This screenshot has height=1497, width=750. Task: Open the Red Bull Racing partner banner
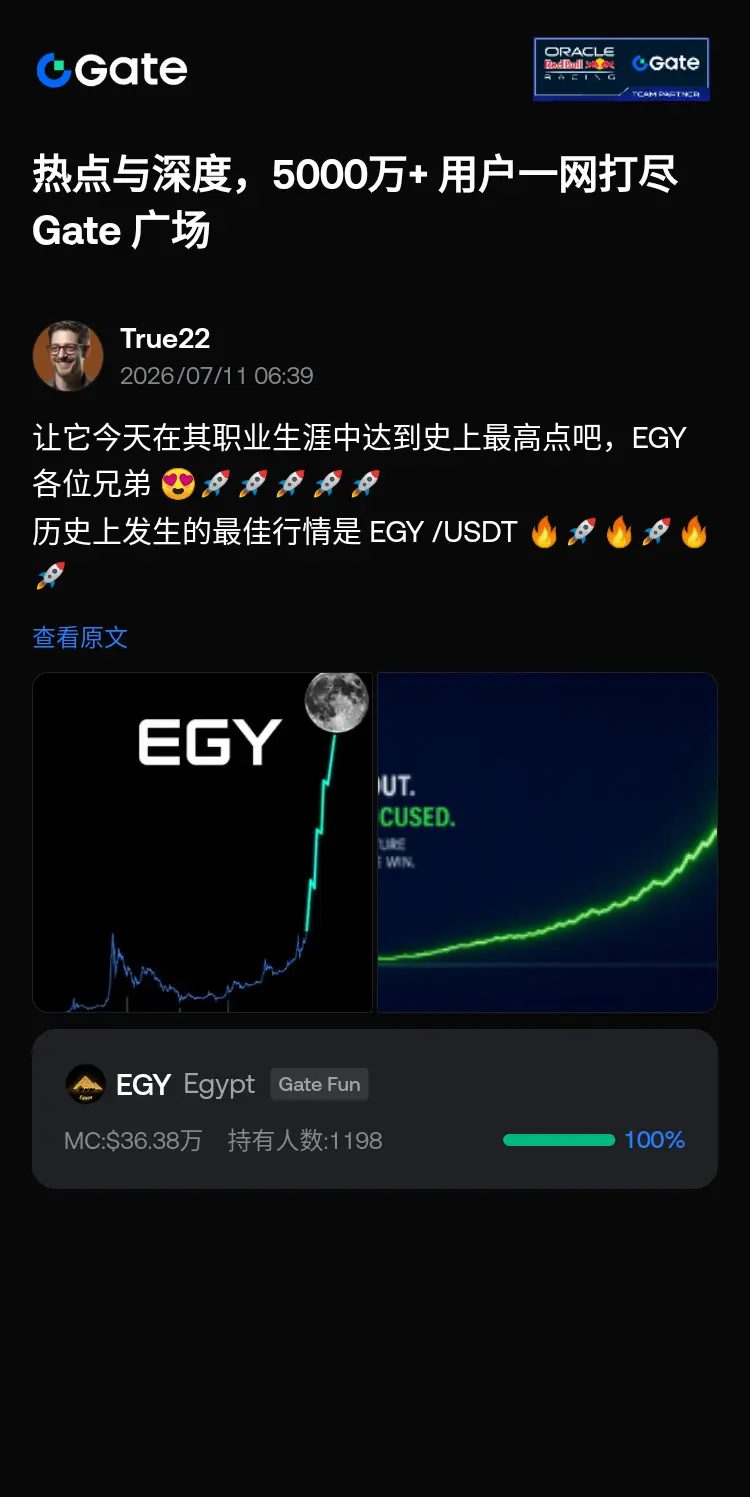tap(622, 69)
